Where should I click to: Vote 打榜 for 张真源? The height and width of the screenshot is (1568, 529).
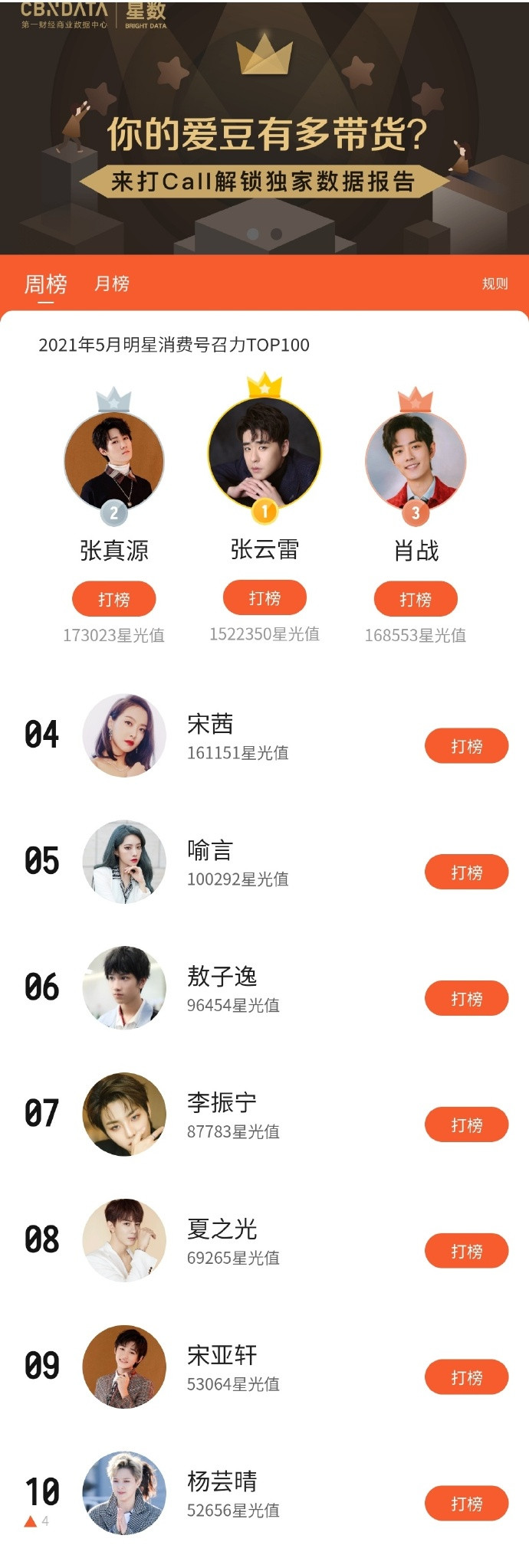pos(113,599)
